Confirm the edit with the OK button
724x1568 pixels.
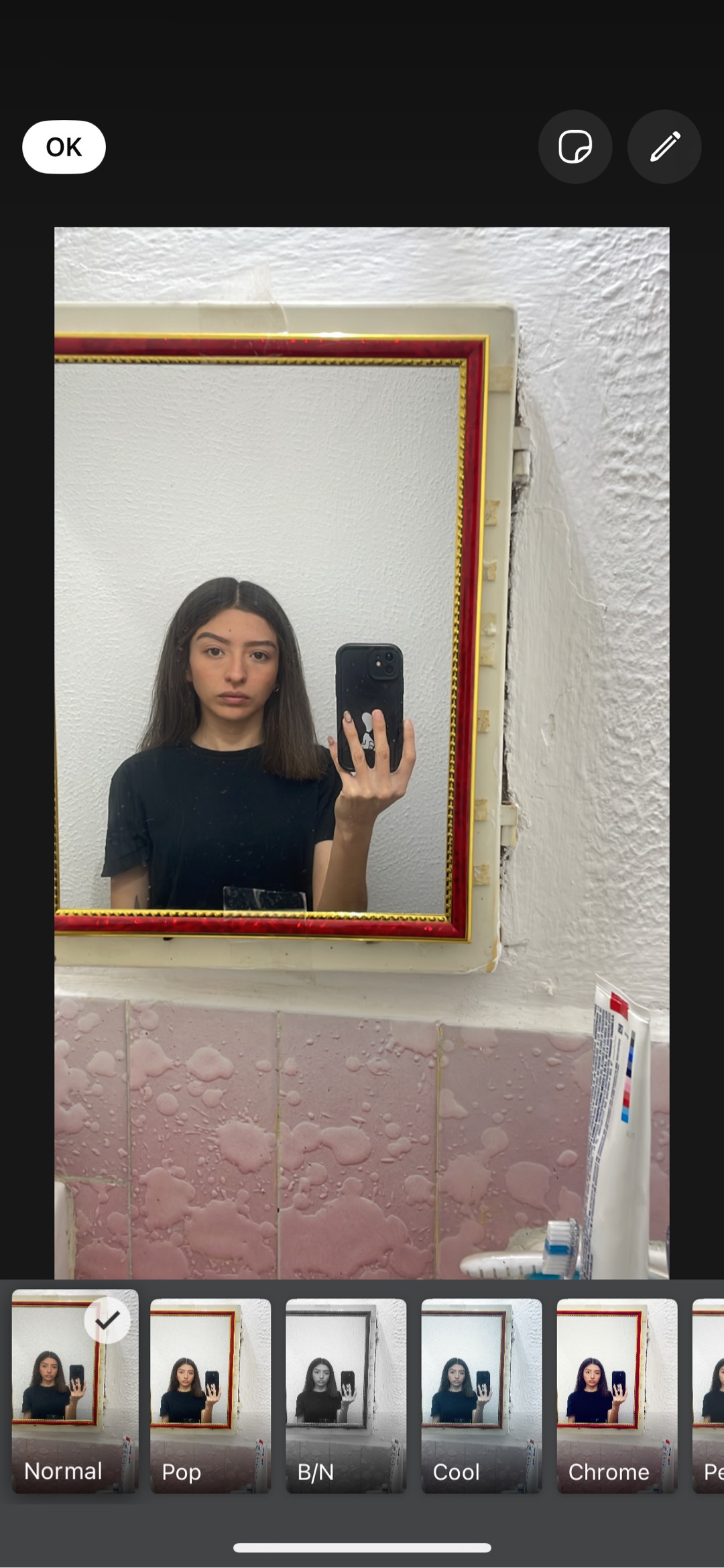pyautogui.click(x=64, y=147)
